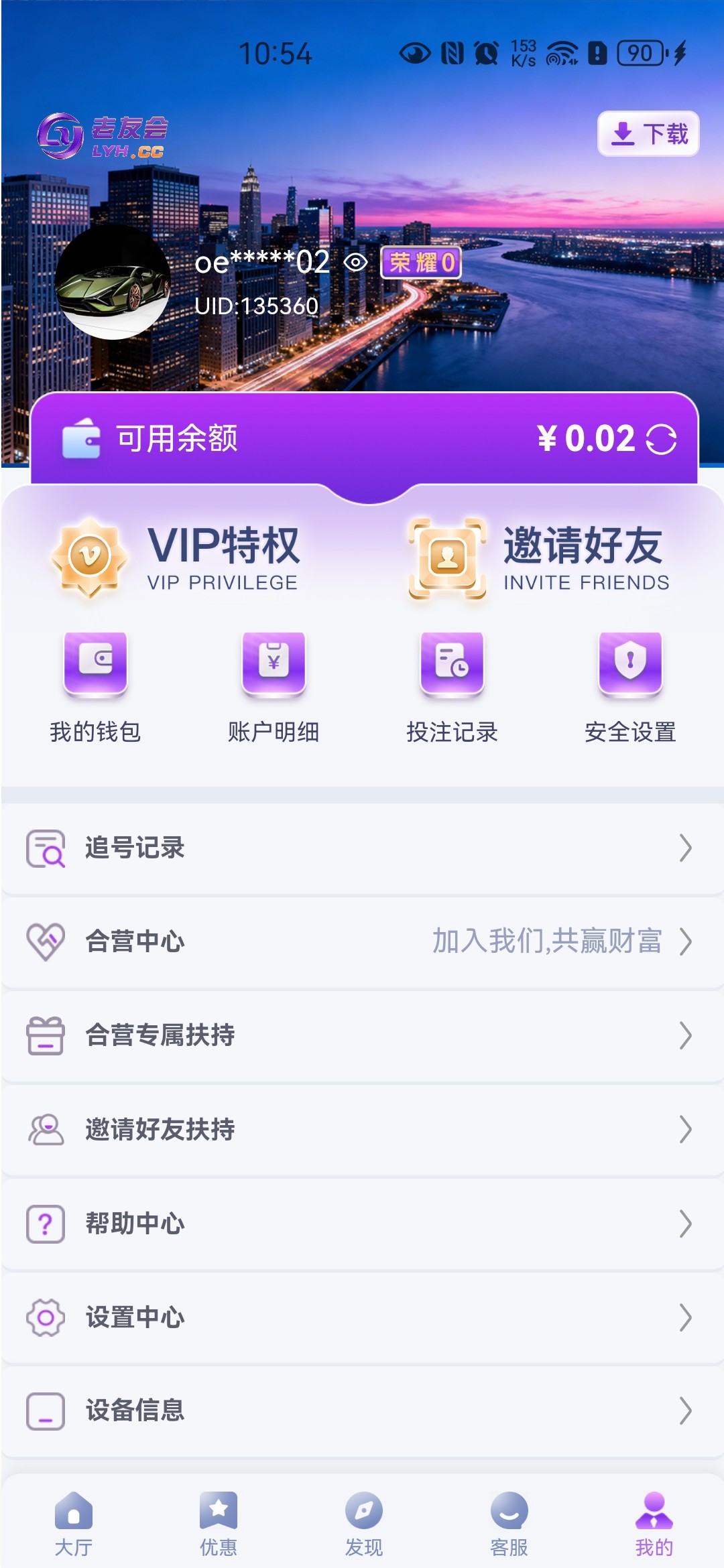724x1568 pixels.
Task: Open the 合营中心 row
Action: pyautogui.click(x=362, y=941)
